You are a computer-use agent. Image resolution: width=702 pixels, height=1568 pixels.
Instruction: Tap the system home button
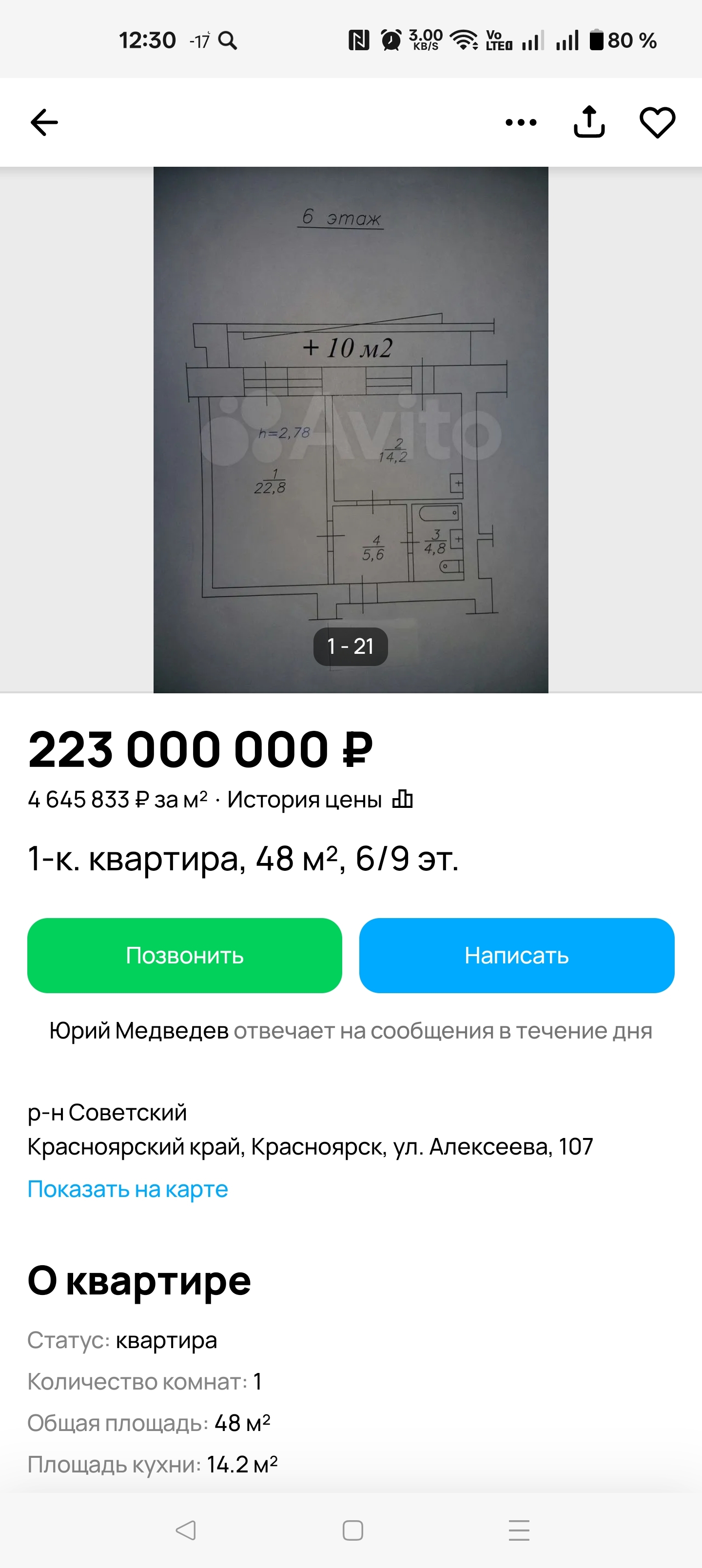[x=352, y=1529]
